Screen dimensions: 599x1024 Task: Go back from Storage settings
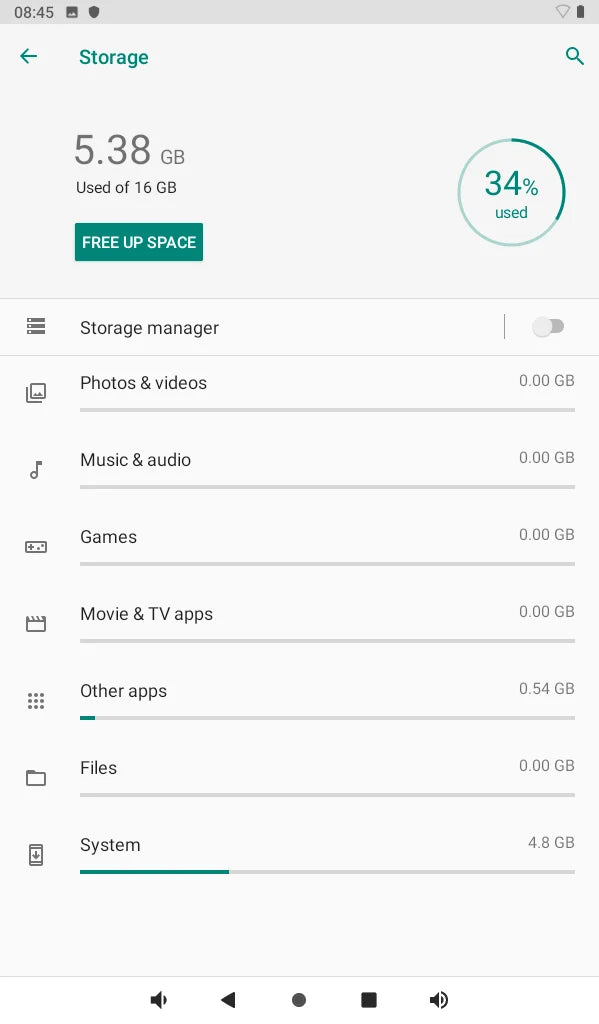[x=29, y=57]
